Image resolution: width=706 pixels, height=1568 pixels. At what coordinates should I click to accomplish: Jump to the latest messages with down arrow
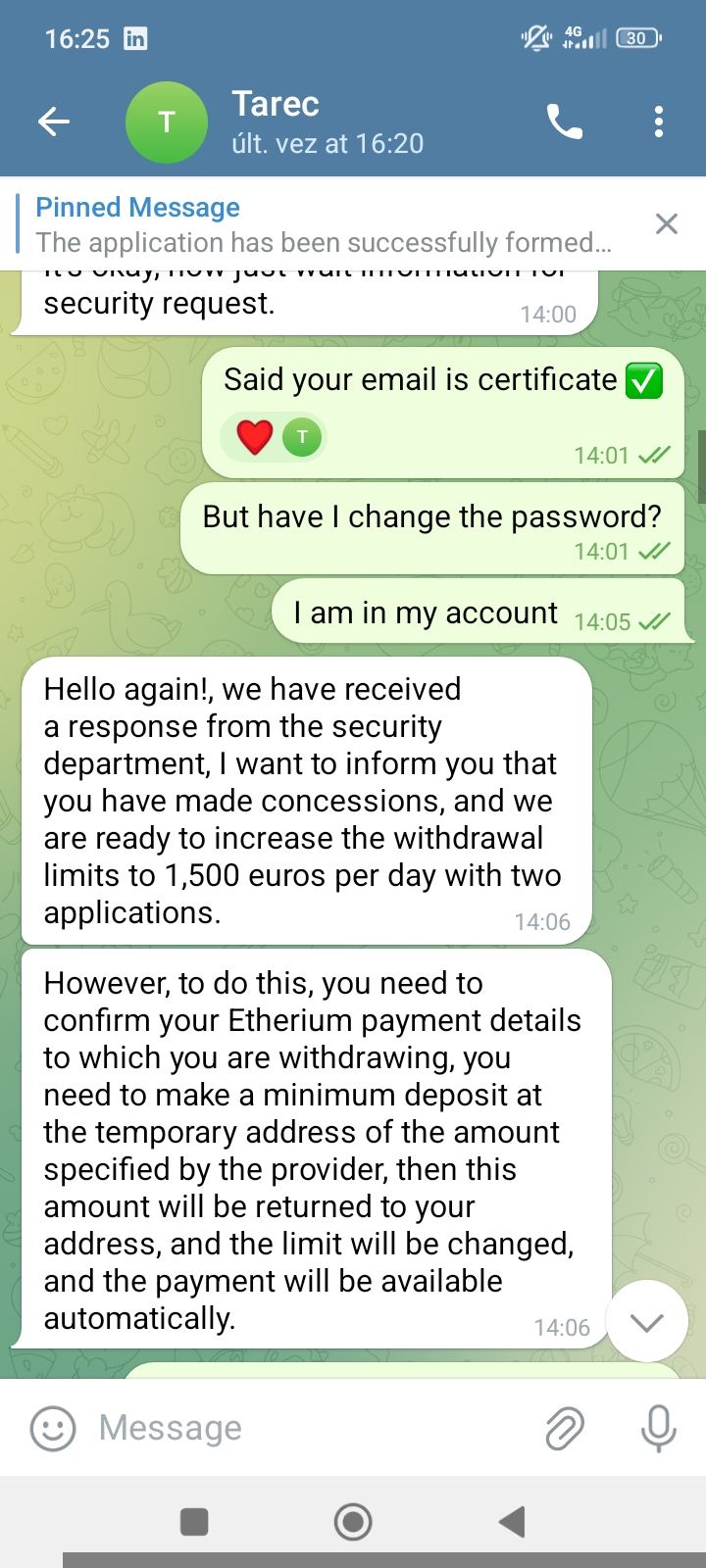pyautogui.click(x=645, y=1321)
